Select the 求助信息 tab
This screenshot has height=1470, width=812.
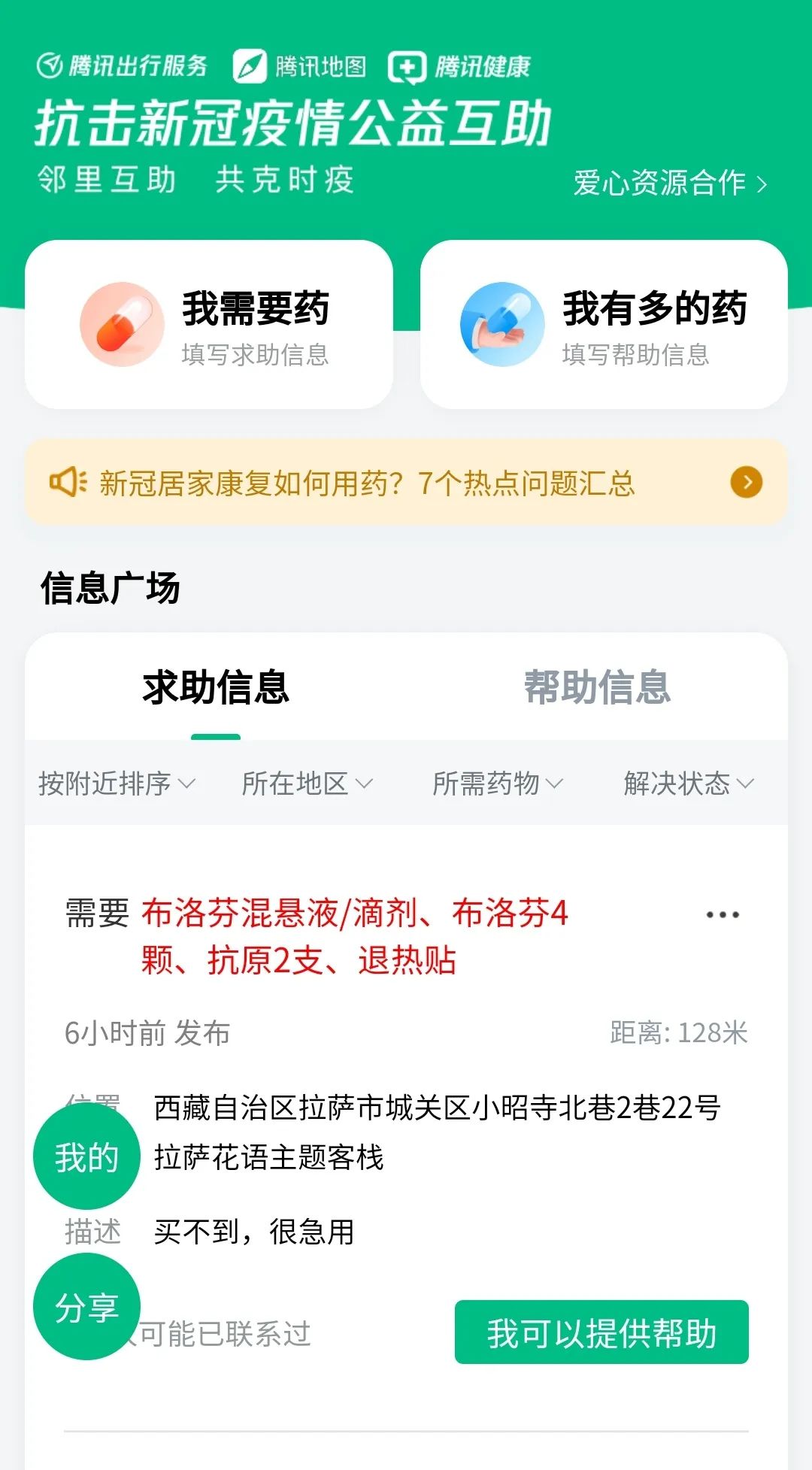tap(216, 687)
